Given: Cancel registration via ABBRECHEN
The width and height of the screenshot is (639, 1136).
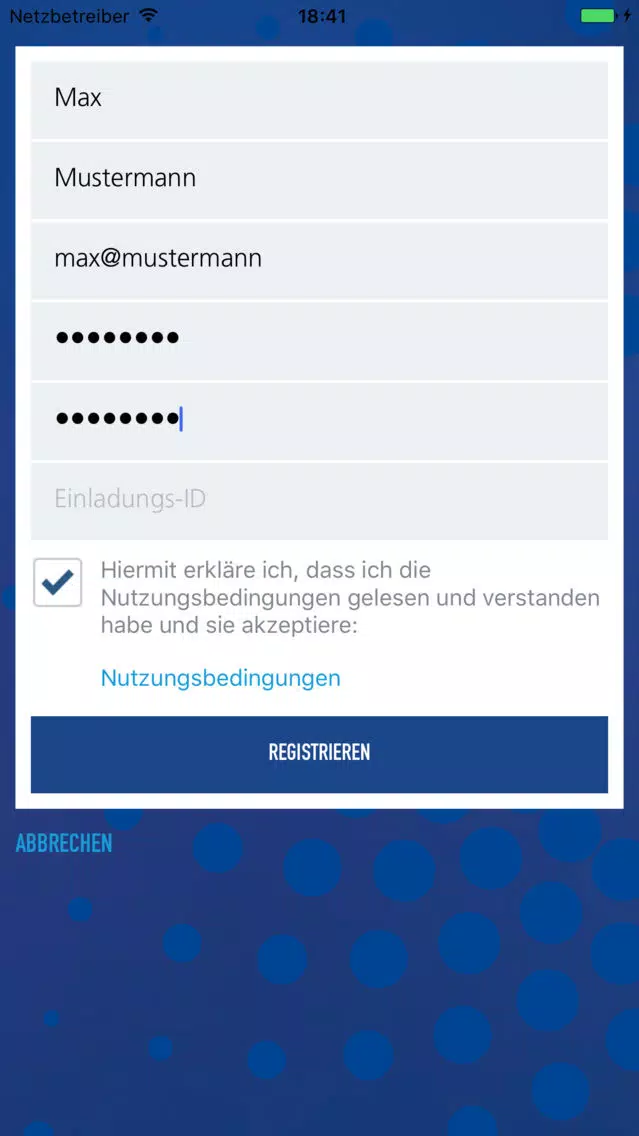Looking at the screenshot, I should [64, 843].
